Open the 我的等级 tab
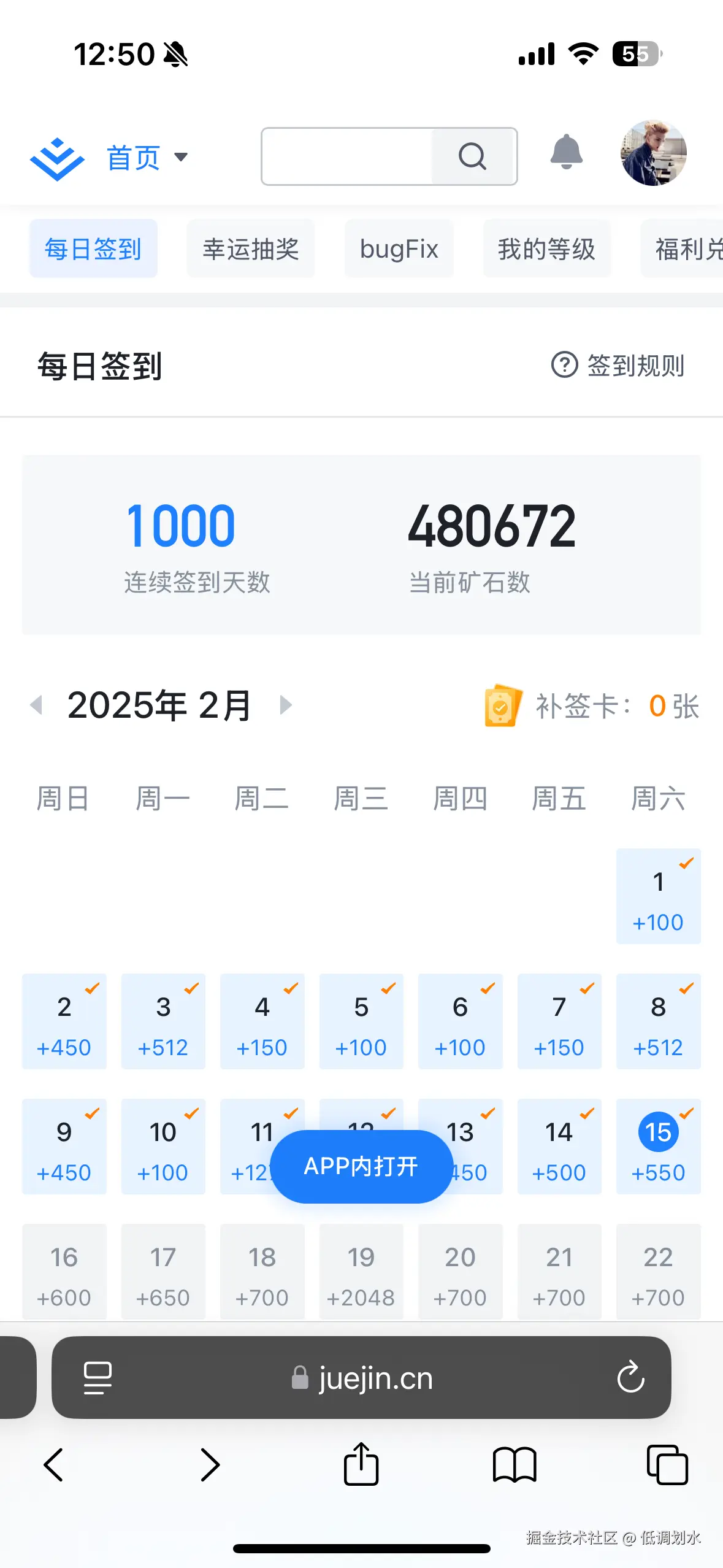This screenshot has height=1568, width=723. [x=546, y=248]
